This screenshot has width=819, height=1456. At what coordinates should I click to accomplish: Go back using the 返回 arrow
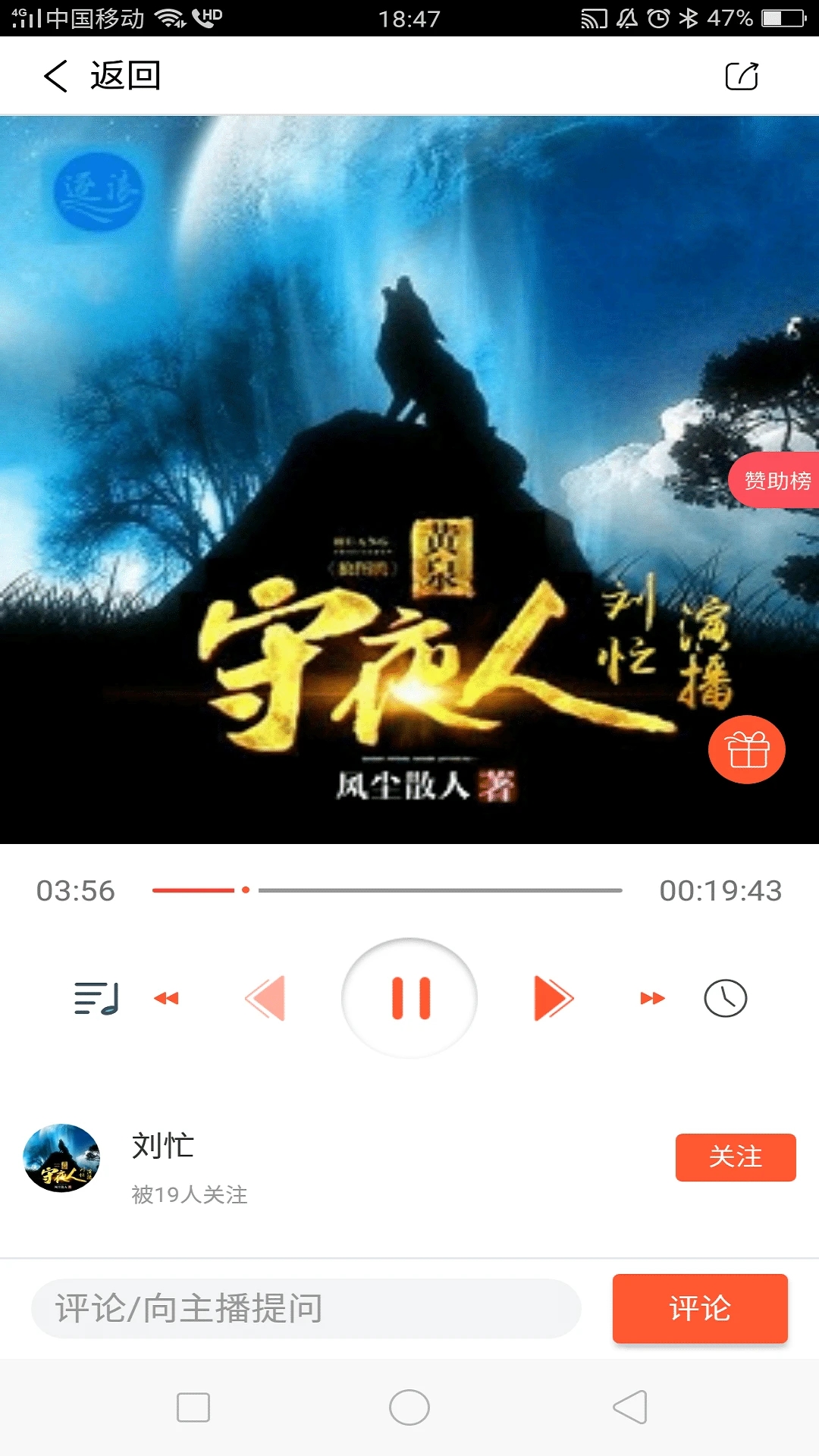click(58, 76)
